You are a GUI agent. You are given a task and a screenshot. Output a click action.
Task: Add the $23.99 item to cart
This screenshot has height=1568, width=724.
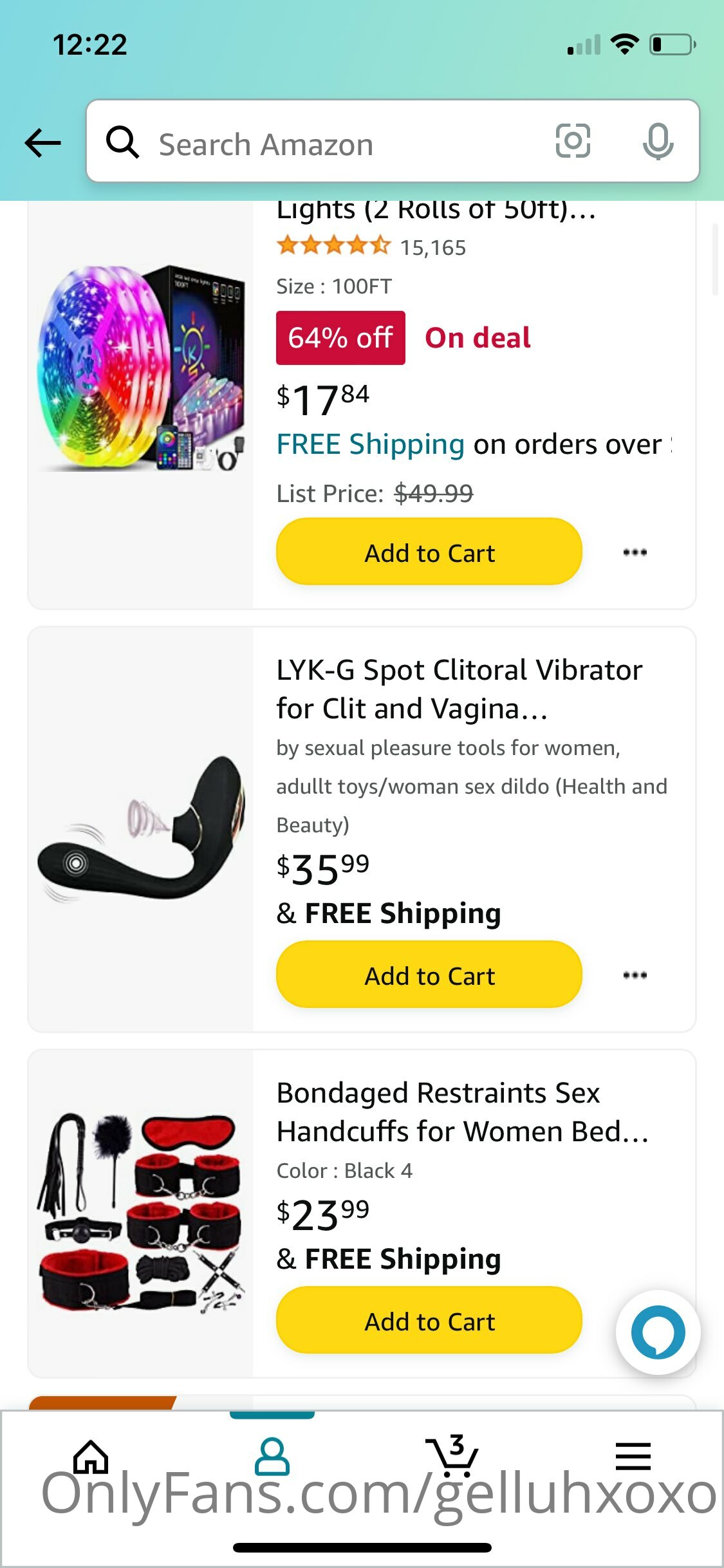tap(429, 1320)
